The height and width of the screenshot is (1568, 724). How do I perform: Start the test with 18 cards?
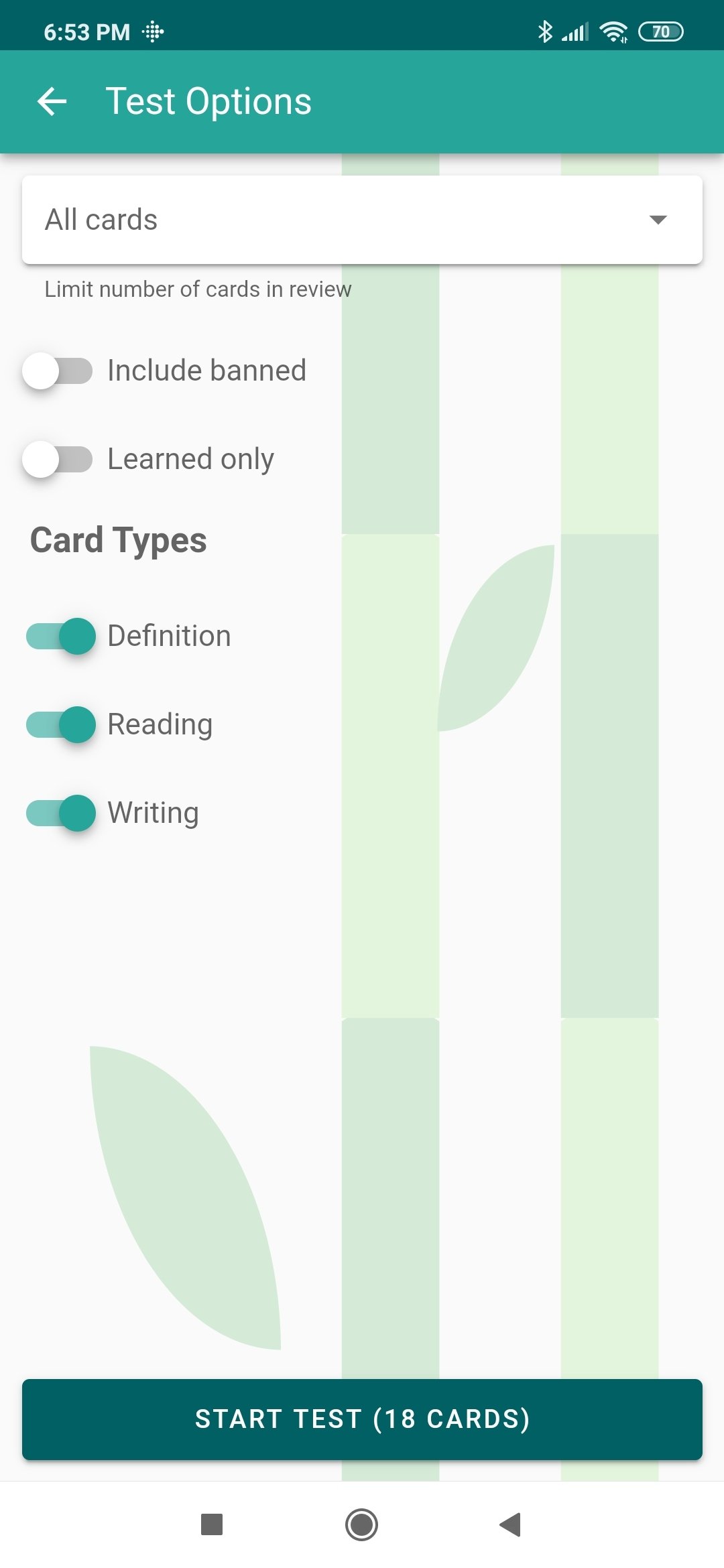362,1419
